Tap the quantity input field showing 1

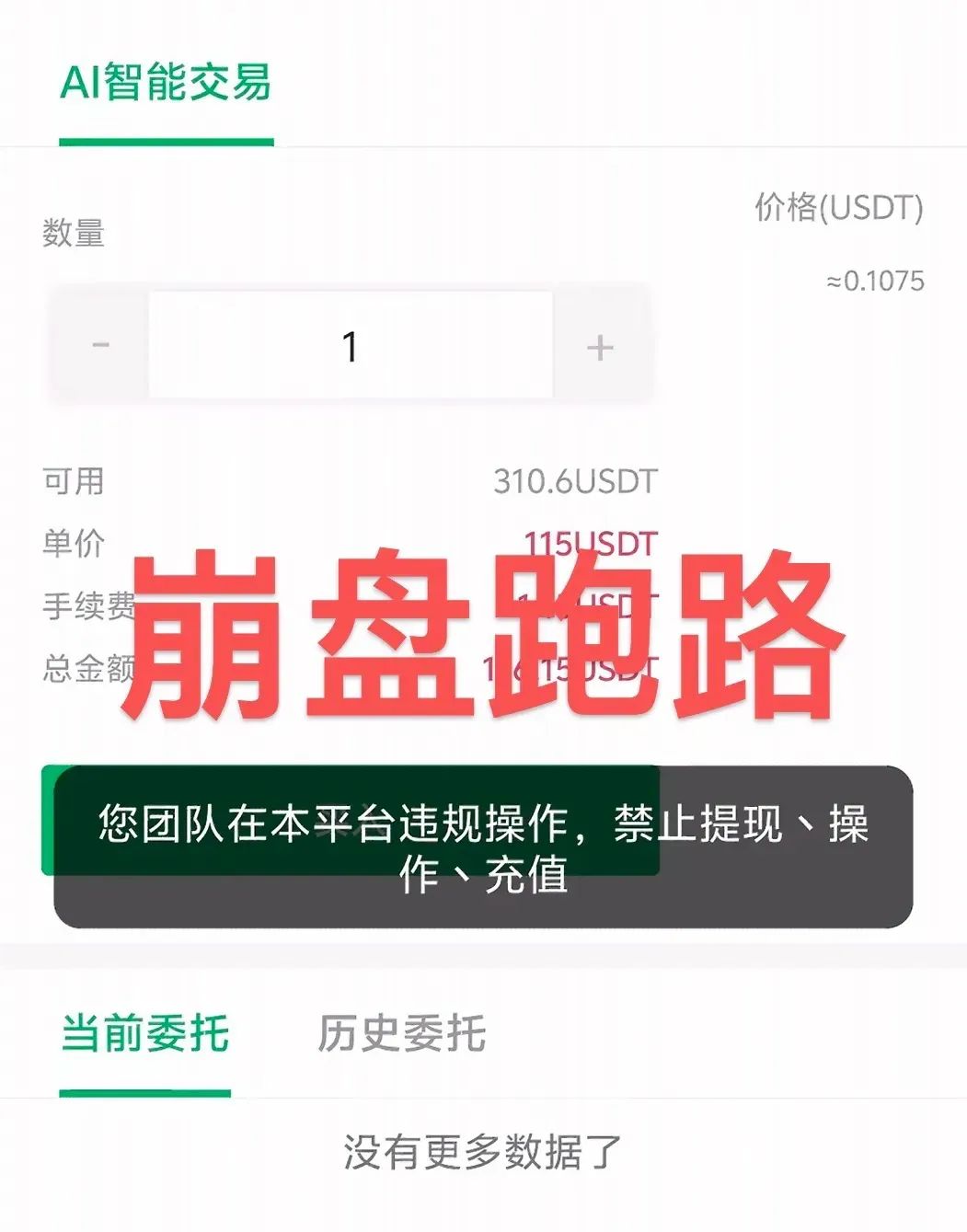[x=351, y=346]
